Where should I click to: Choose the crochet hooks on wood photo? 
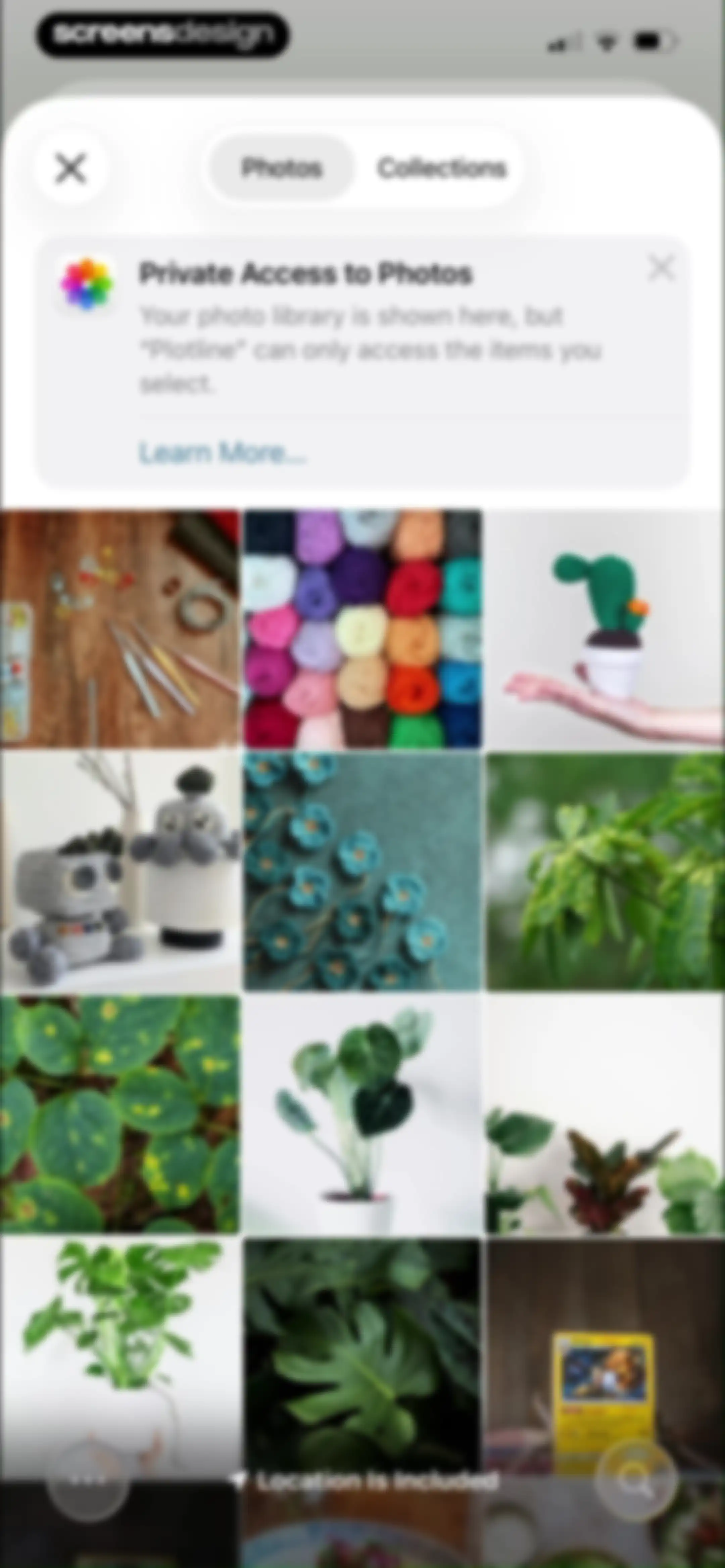[x=119, y=629]
